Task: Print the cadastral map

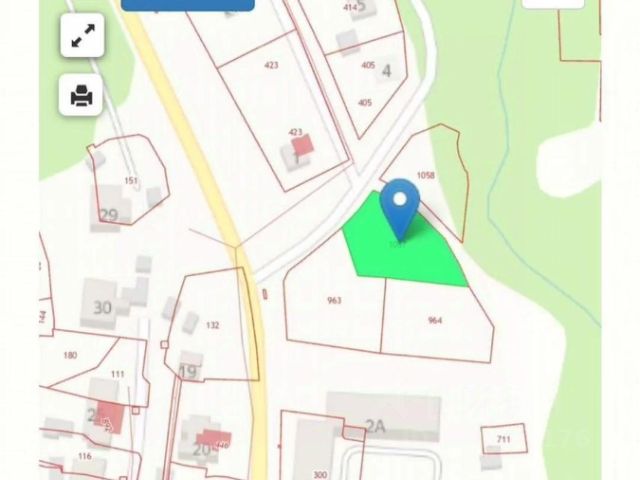Action: coord(82,95)
